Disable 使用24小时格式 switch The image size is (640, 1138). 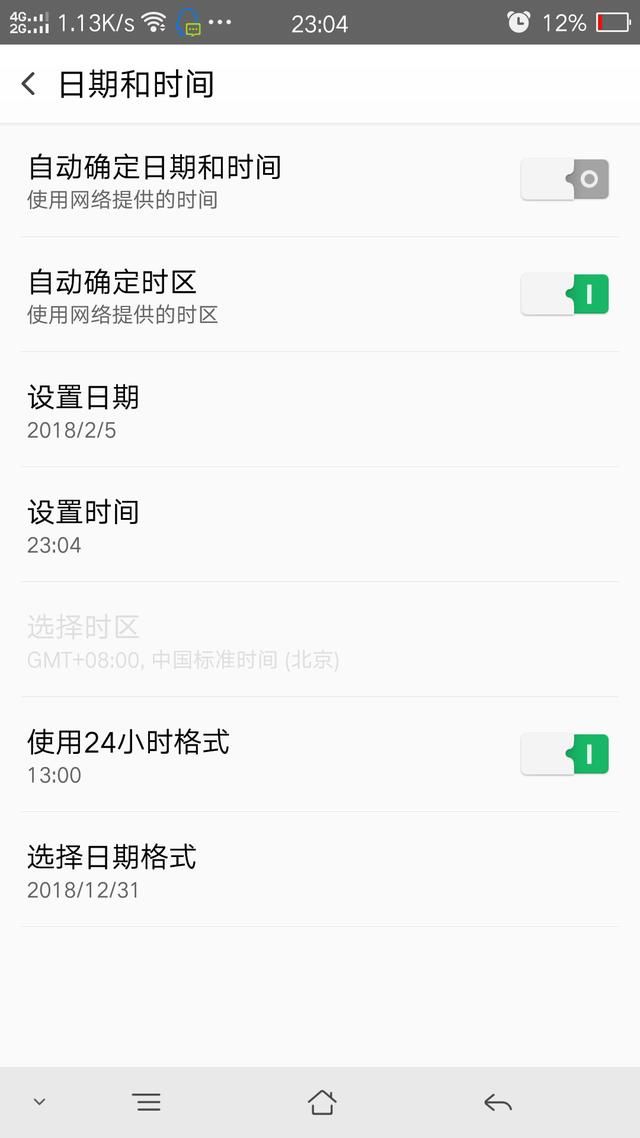pos(564,755)
